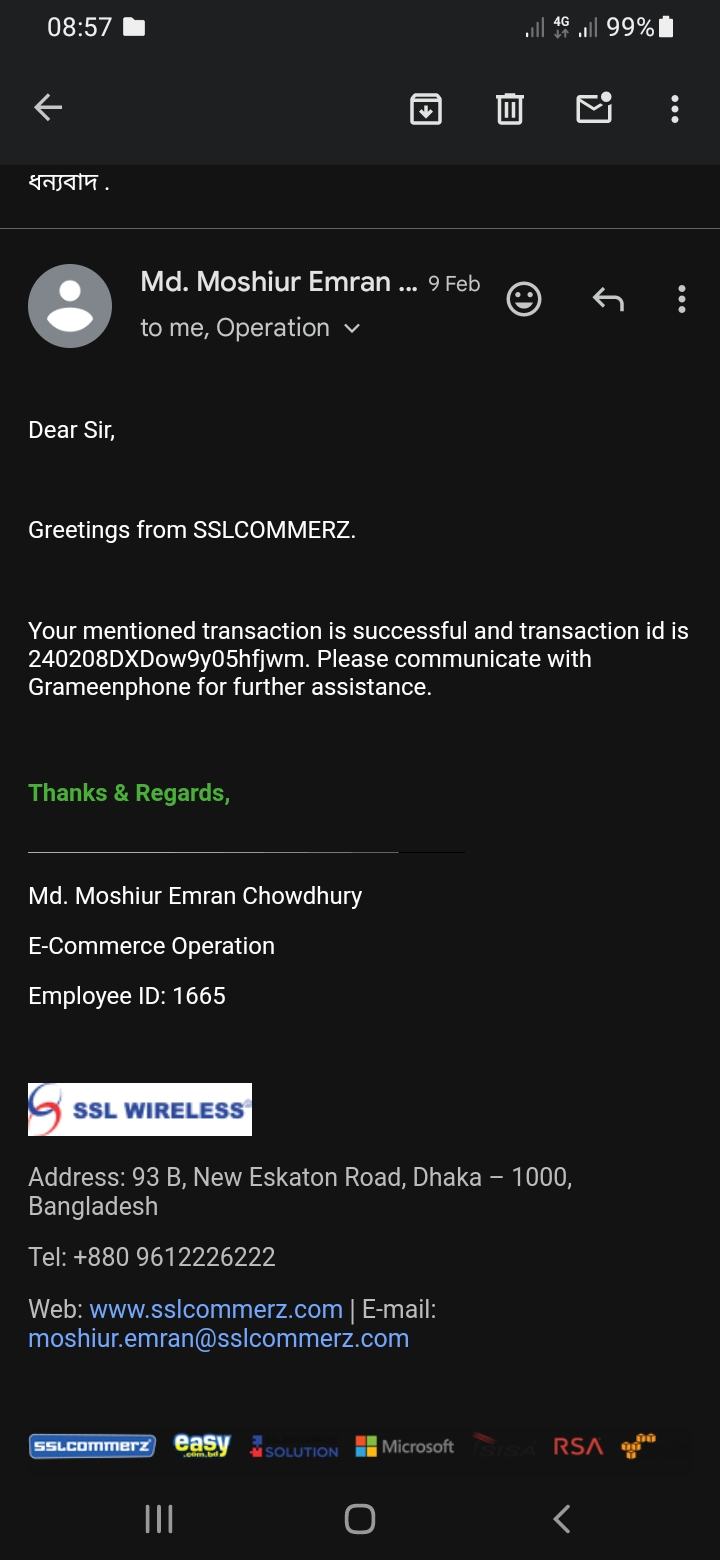Email moshiur.emran@sslcommerz.com via the link
The image size is (720, 1560).
click(218, 1338)
